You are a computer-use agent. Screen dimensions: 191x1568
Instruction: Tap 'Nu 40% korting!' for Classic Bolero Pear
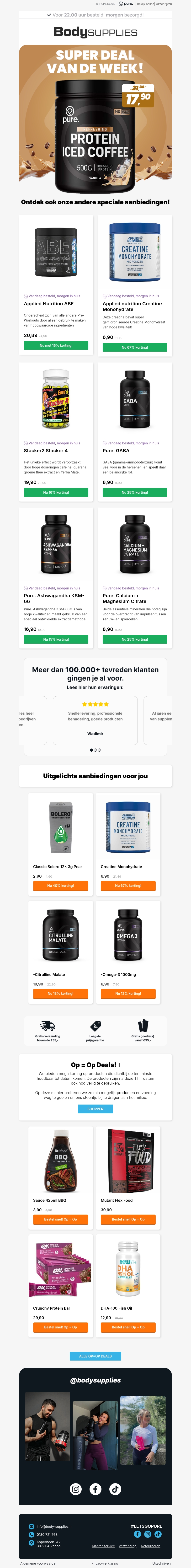pos(60,886)
